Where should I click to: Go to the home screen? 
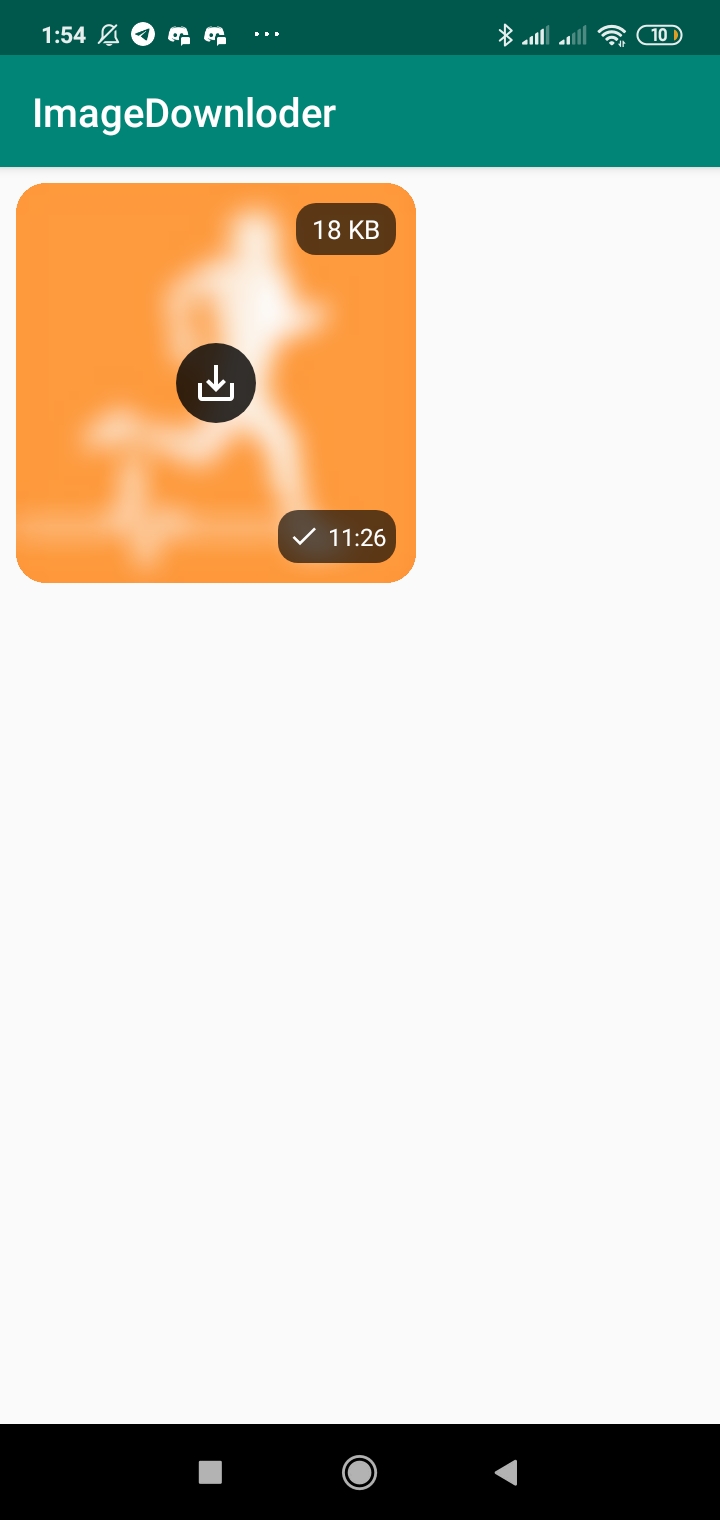[x=359, y=1472]
